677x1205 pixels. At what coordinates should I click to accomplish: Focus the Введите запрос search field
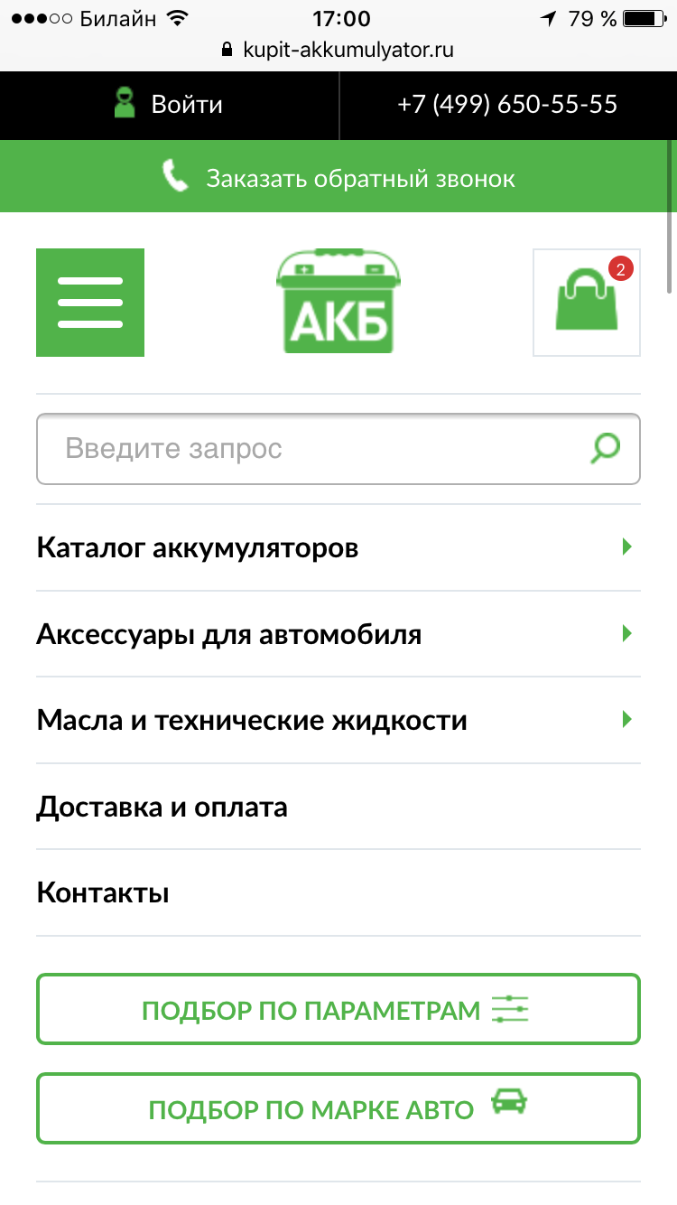(338, 449)
